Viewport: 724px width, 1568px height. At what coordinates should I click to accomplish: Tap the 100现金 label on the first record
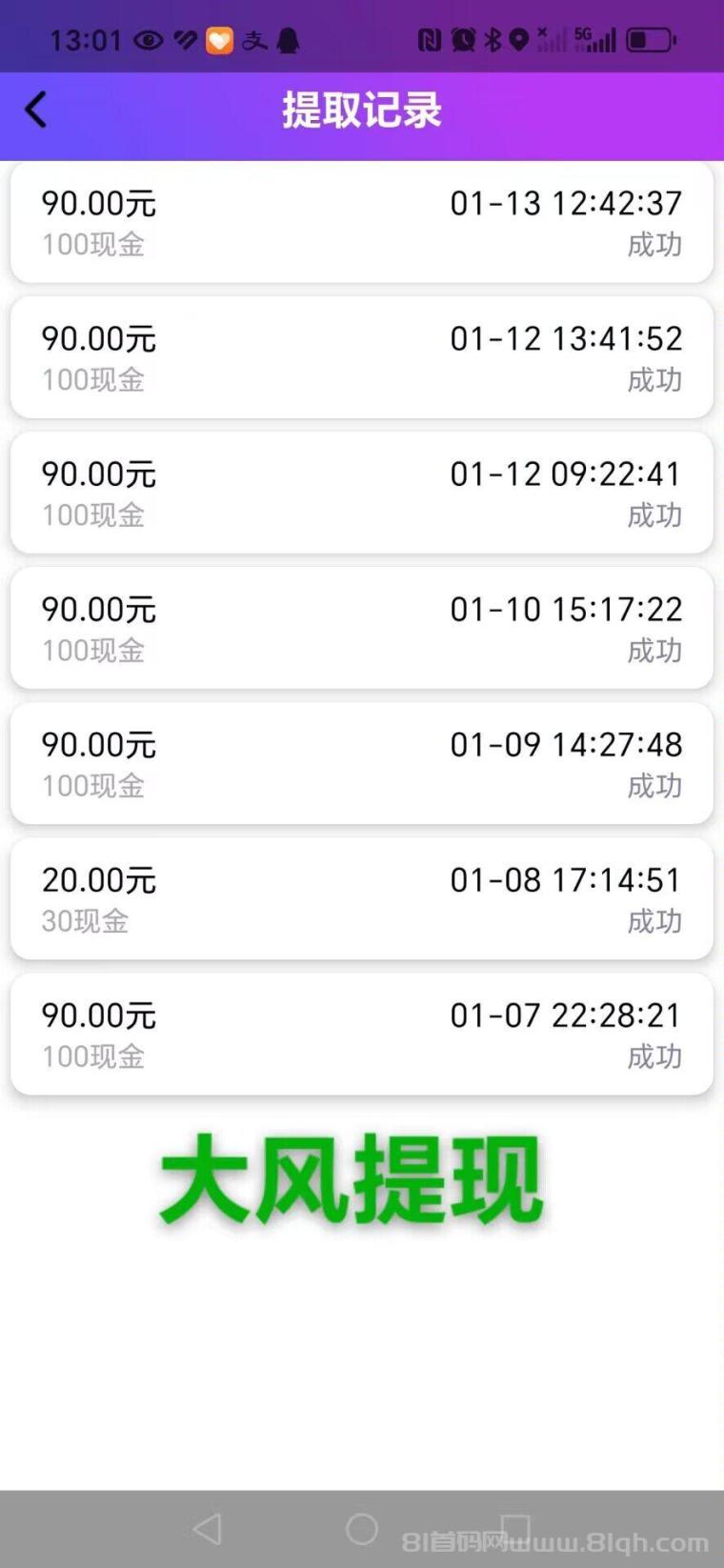click(93, 245)
